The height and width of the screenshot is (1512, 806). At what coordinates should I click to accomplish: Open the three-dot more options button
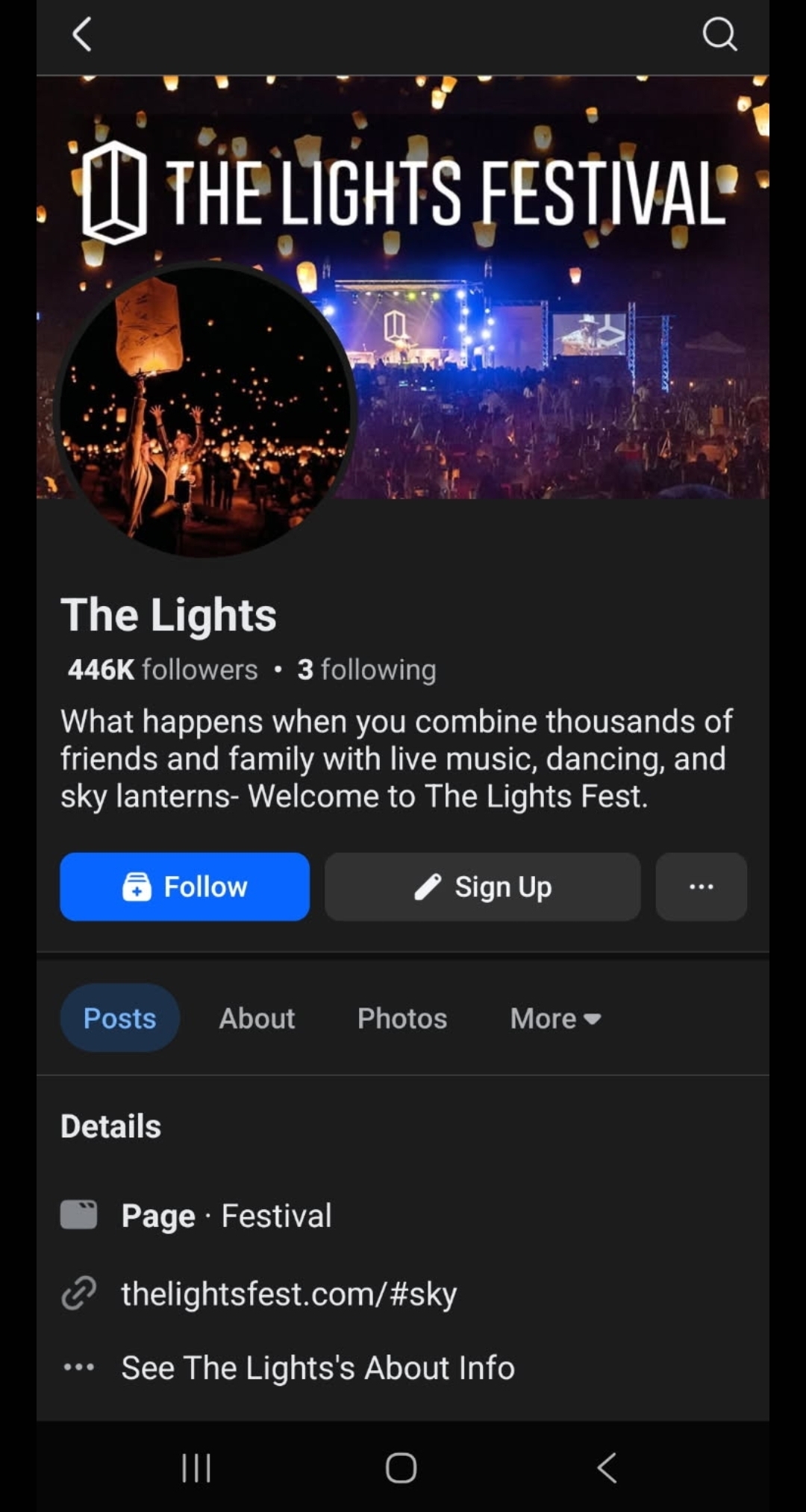(701, 887)
